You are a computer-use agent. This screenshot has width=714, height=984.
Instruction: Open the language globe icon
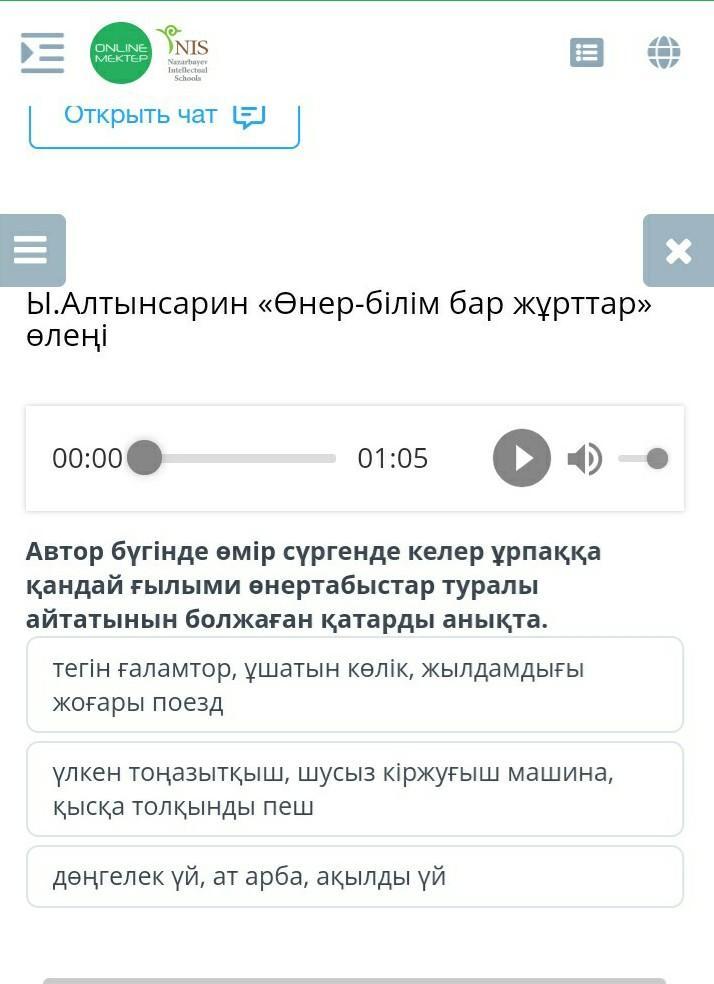[664, 53]
